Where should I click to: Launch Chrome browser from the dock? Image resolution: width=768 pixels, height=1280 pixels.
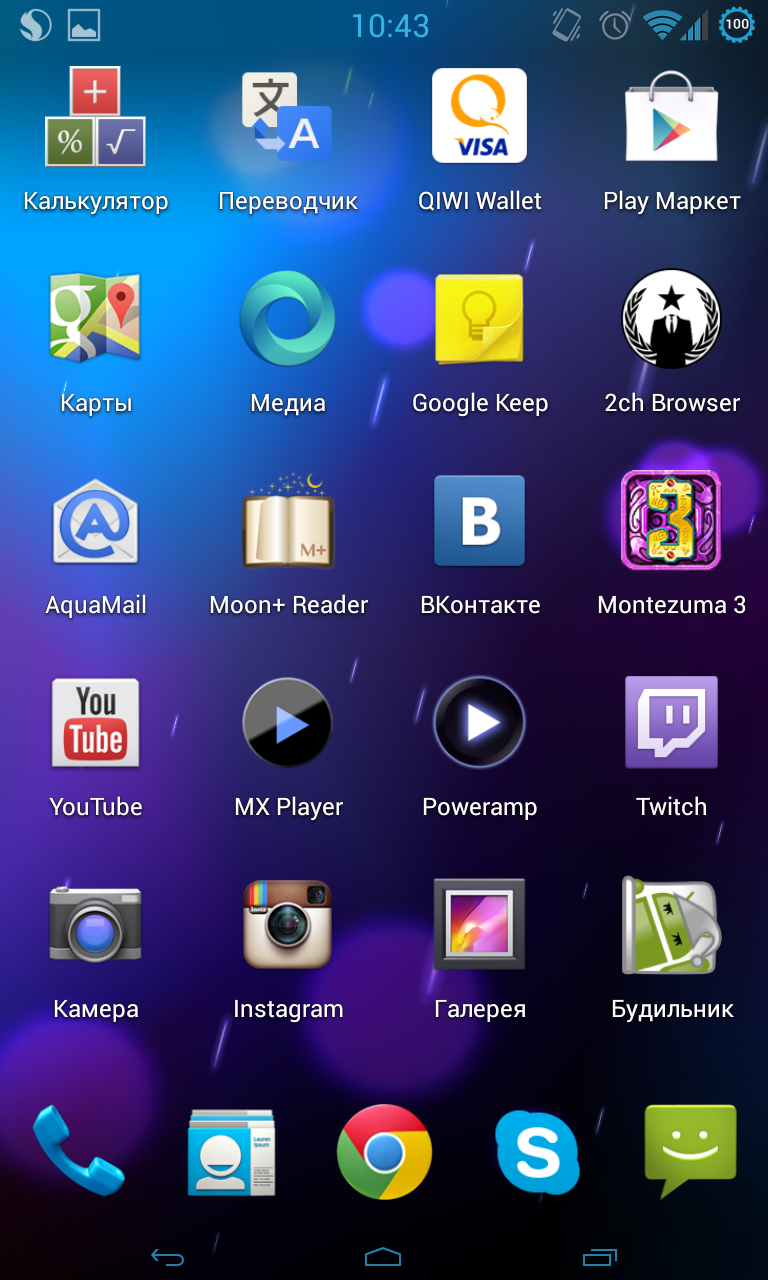(384, 1151)
